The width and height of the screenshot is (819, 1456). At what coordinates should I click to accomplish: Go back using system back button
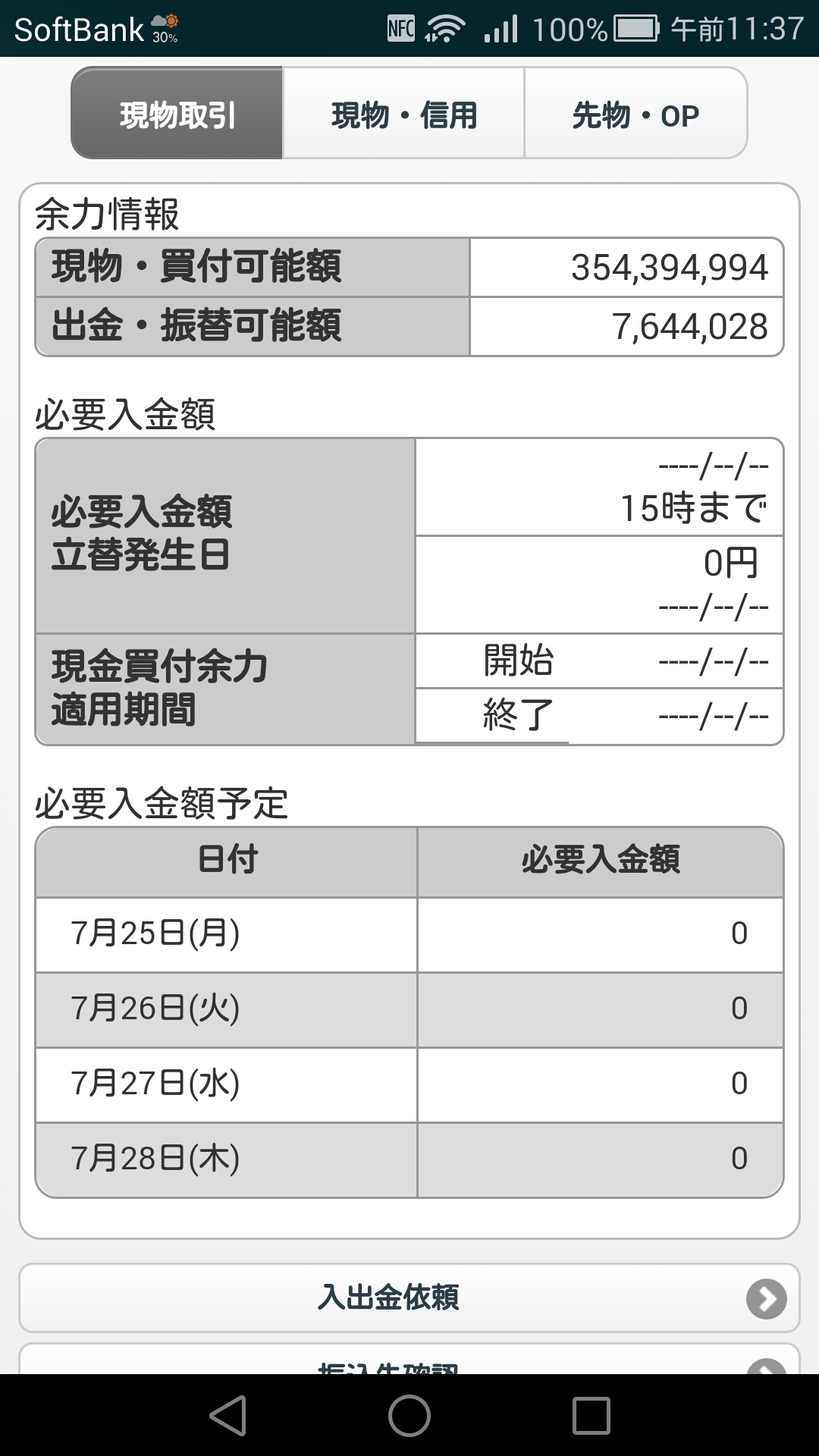coord(228,1415)
